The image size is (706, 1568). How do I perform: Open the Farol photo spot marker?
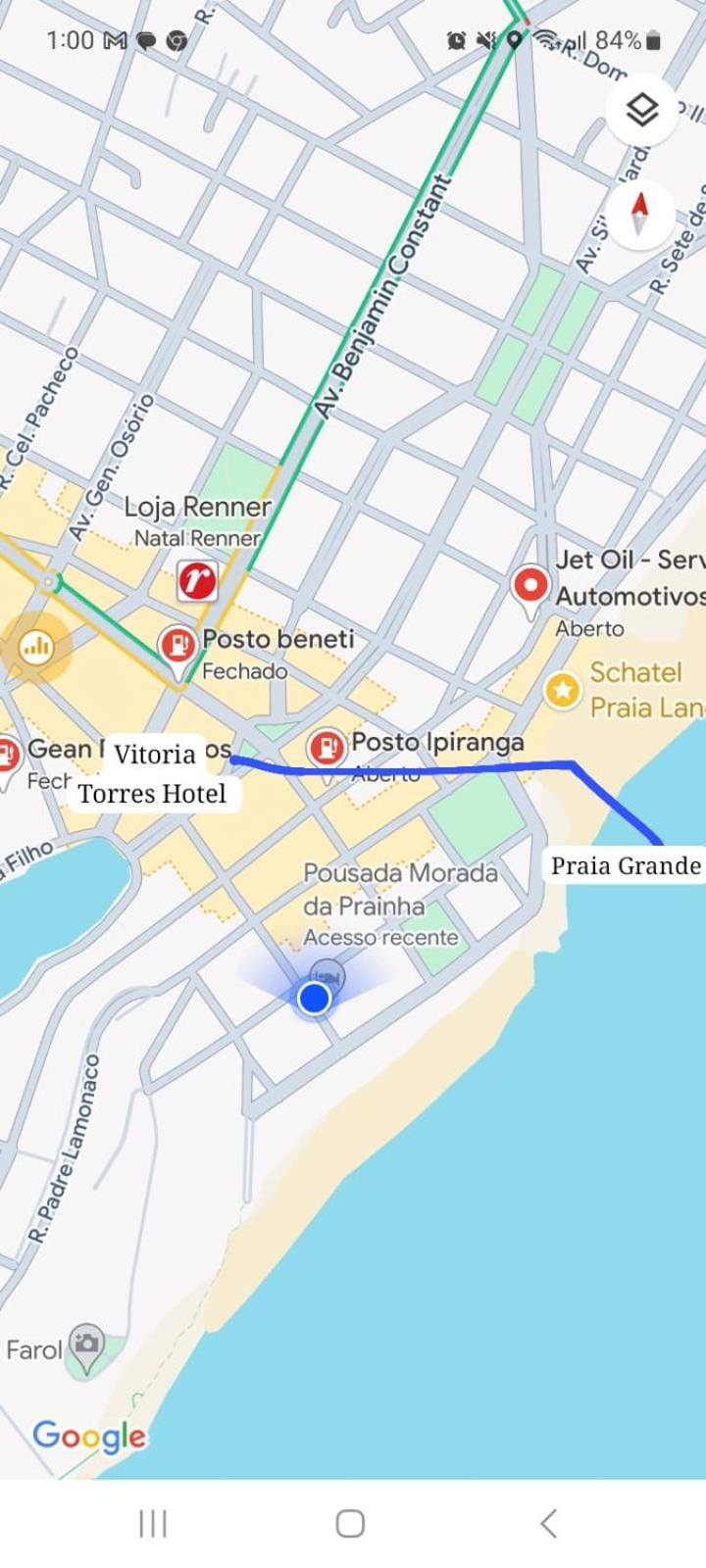[86, 1345]
